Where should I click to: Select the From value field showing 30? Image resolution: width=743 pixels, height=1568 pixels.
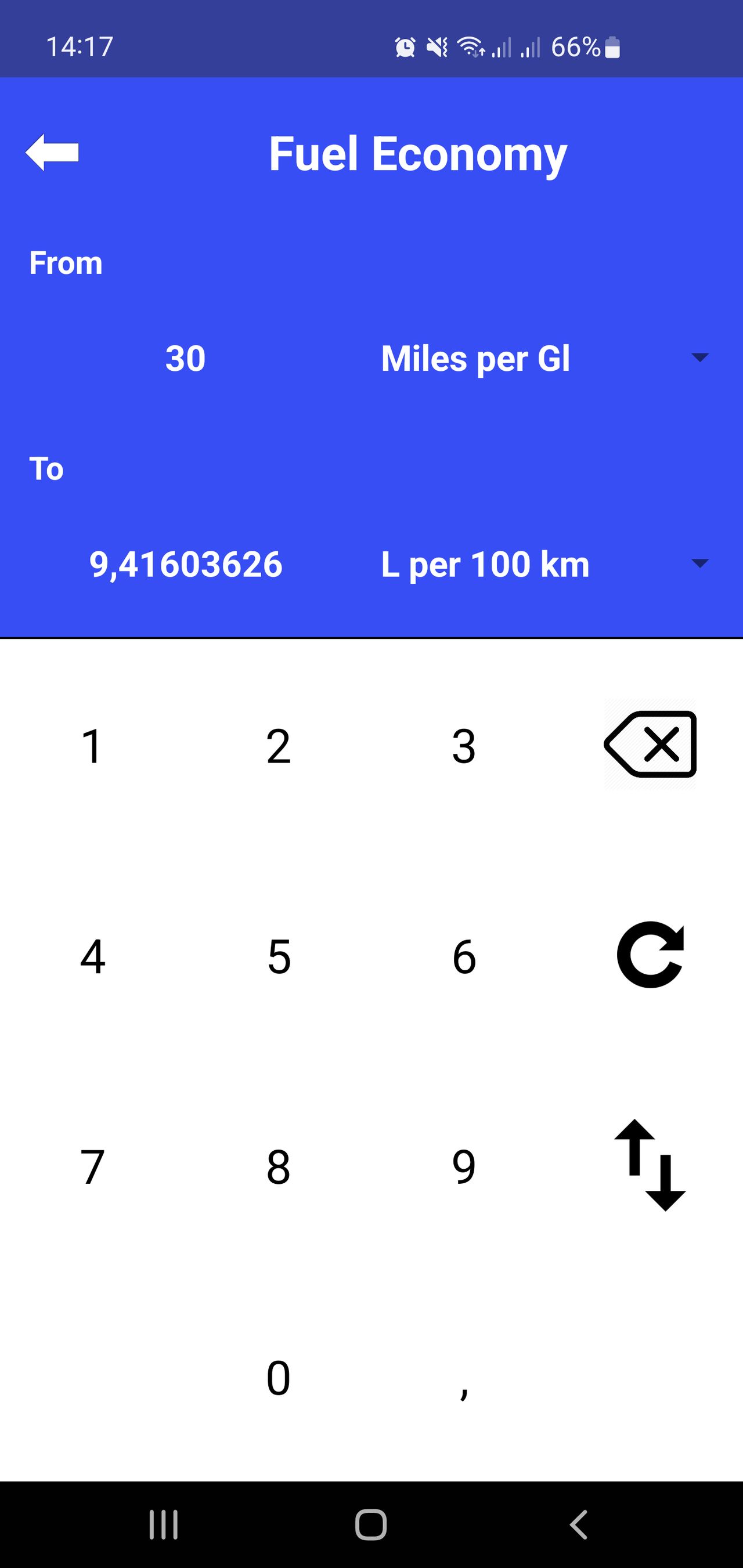[x=186, y=359]
